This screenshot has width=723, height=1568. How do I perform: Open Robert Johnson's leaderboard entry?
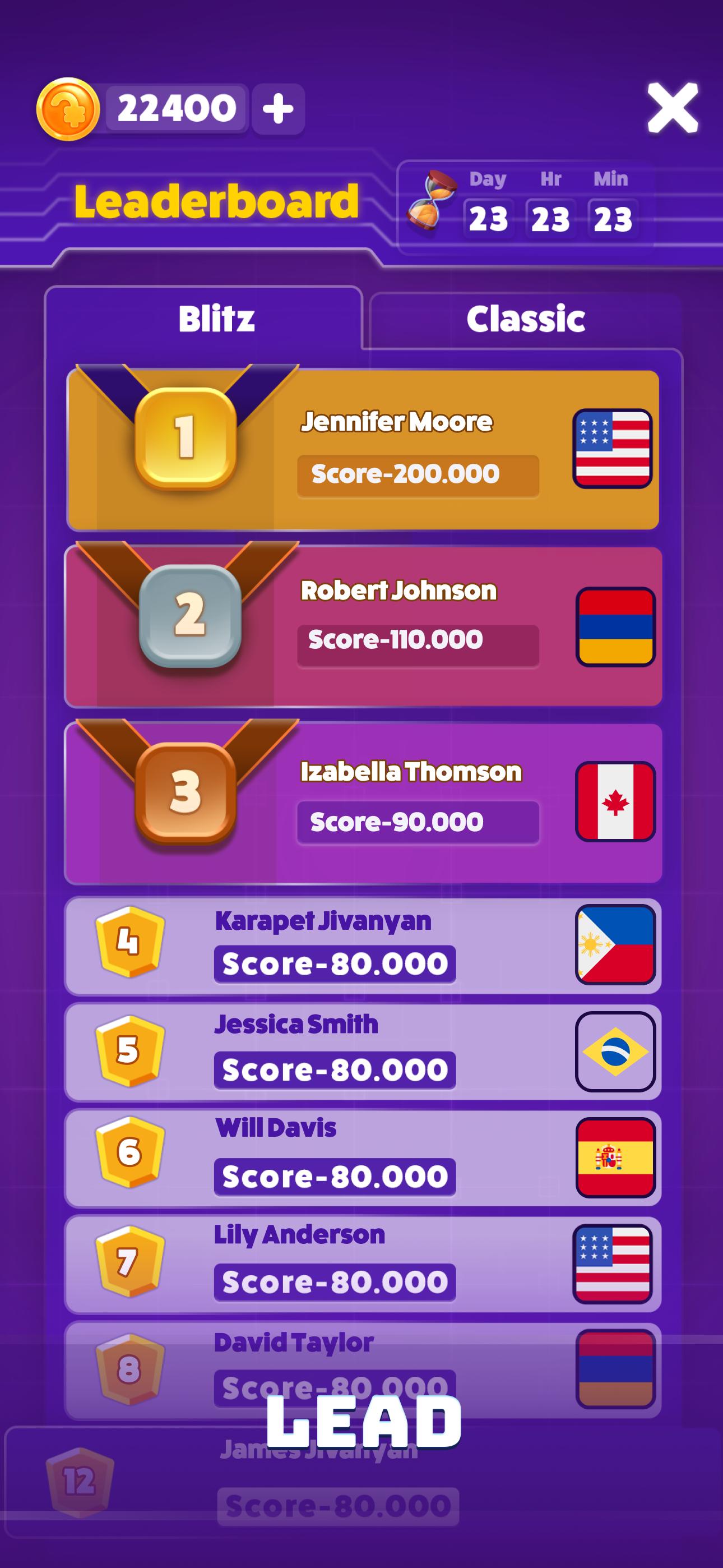tap(363, 626)
